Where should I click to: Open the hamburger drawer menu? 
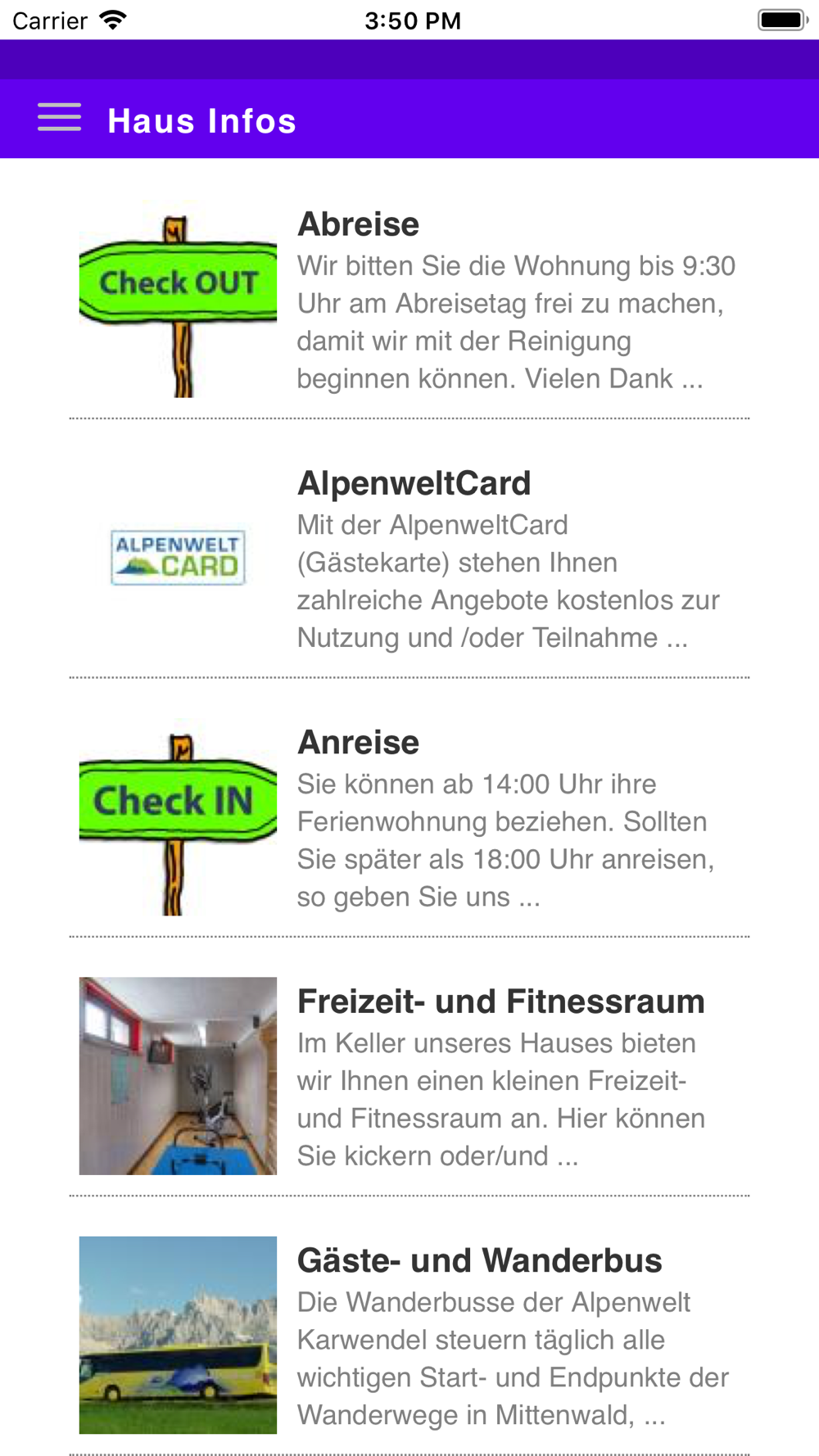(x=59, y=118)
